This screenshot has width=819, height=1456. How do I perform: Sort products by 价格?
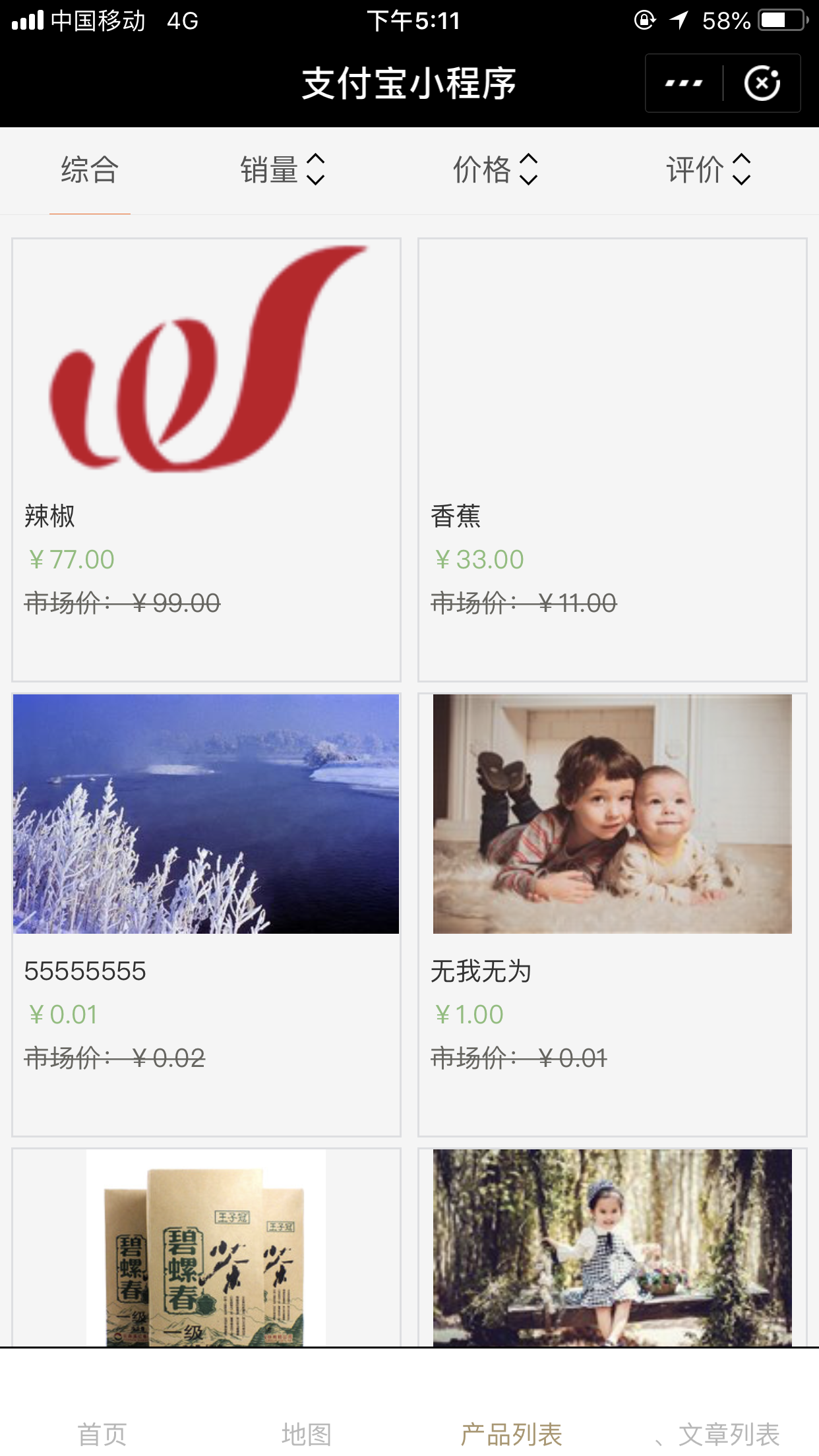495,170
